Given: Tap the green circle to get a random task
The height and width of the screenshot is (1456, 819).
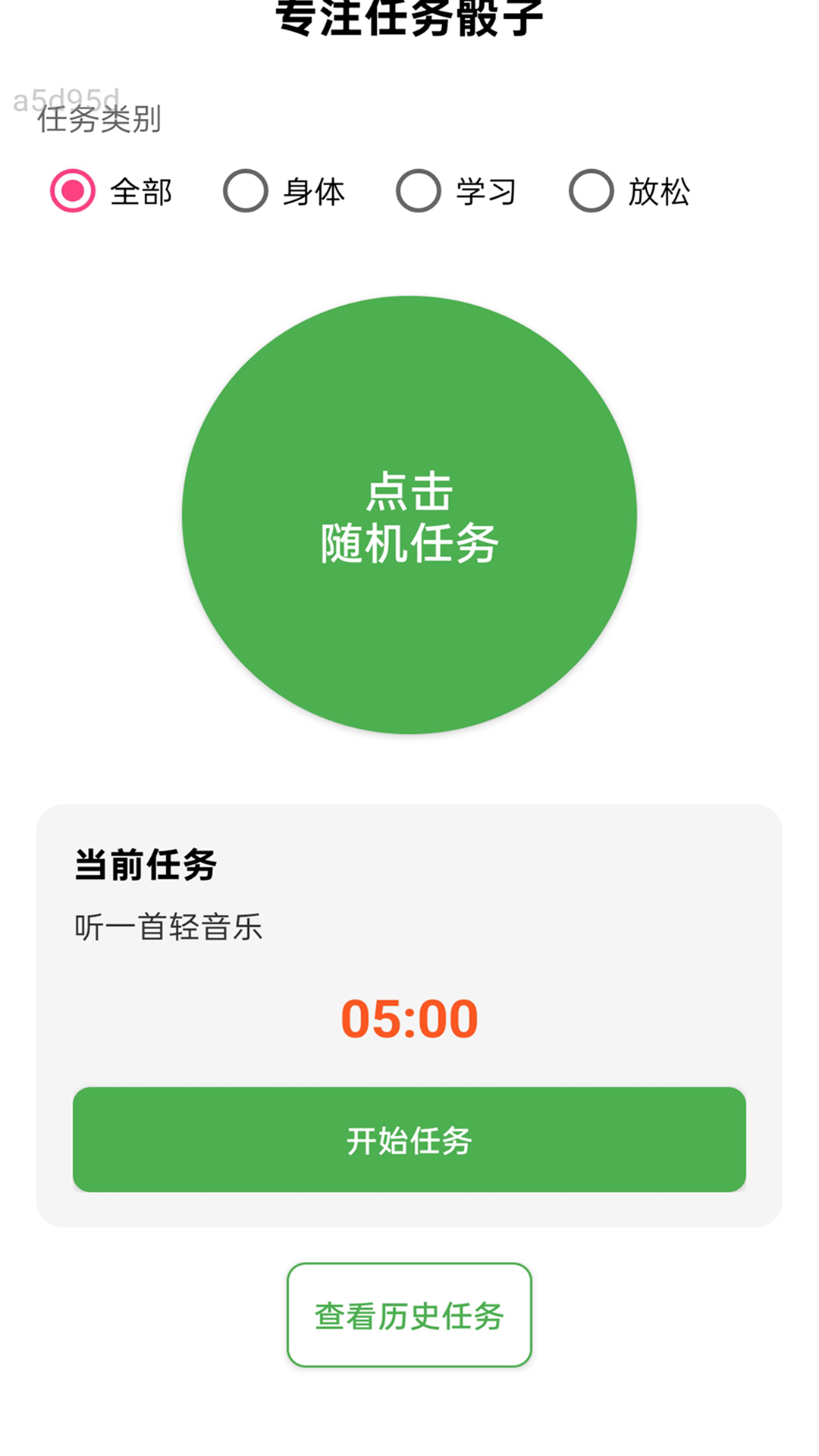Looking at the screenshot, I should pos(409,517).
